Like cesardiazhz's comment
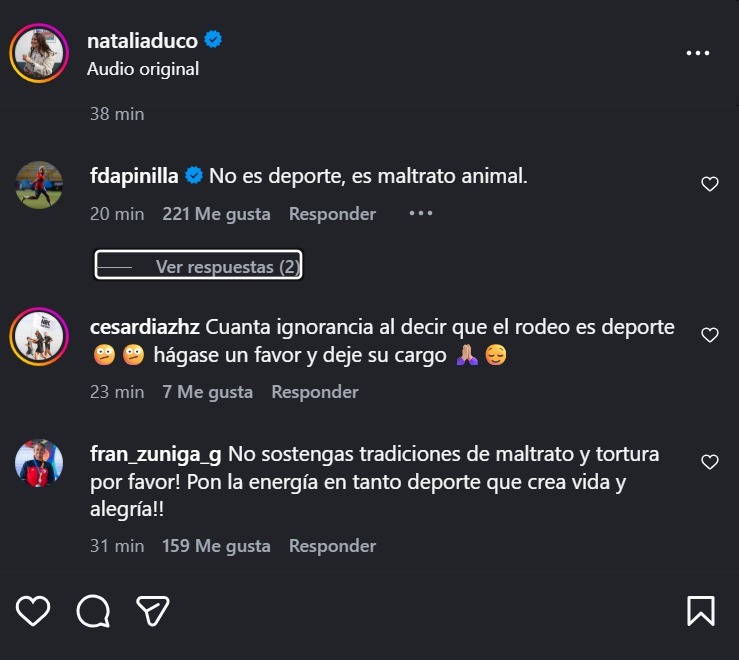This screenshot has width=739, height=660. 710,335
